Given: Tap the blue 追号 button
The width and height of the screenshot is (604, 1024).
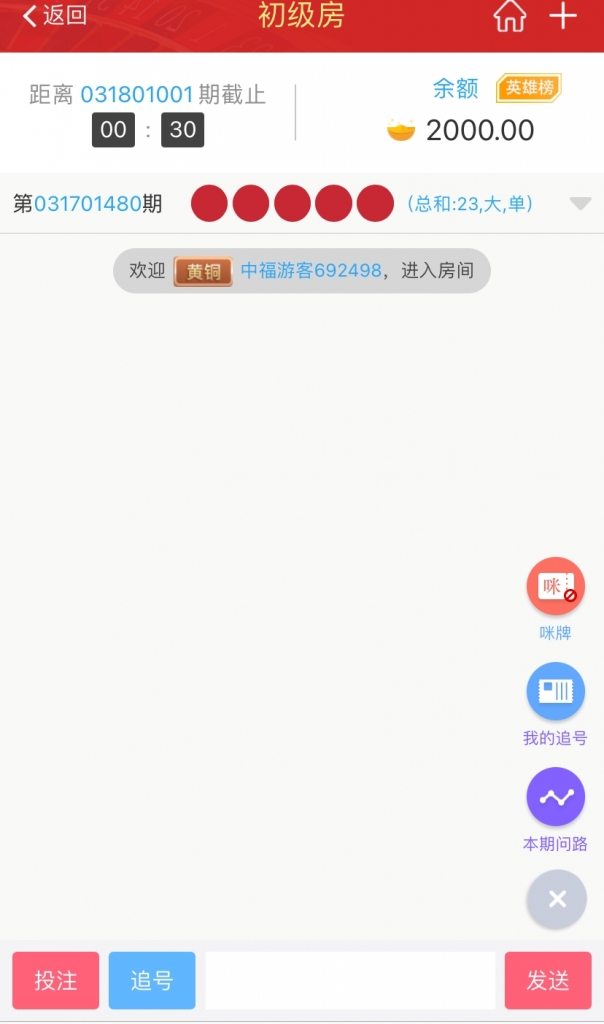Looking at the screenshot, I should pos(152,981).
